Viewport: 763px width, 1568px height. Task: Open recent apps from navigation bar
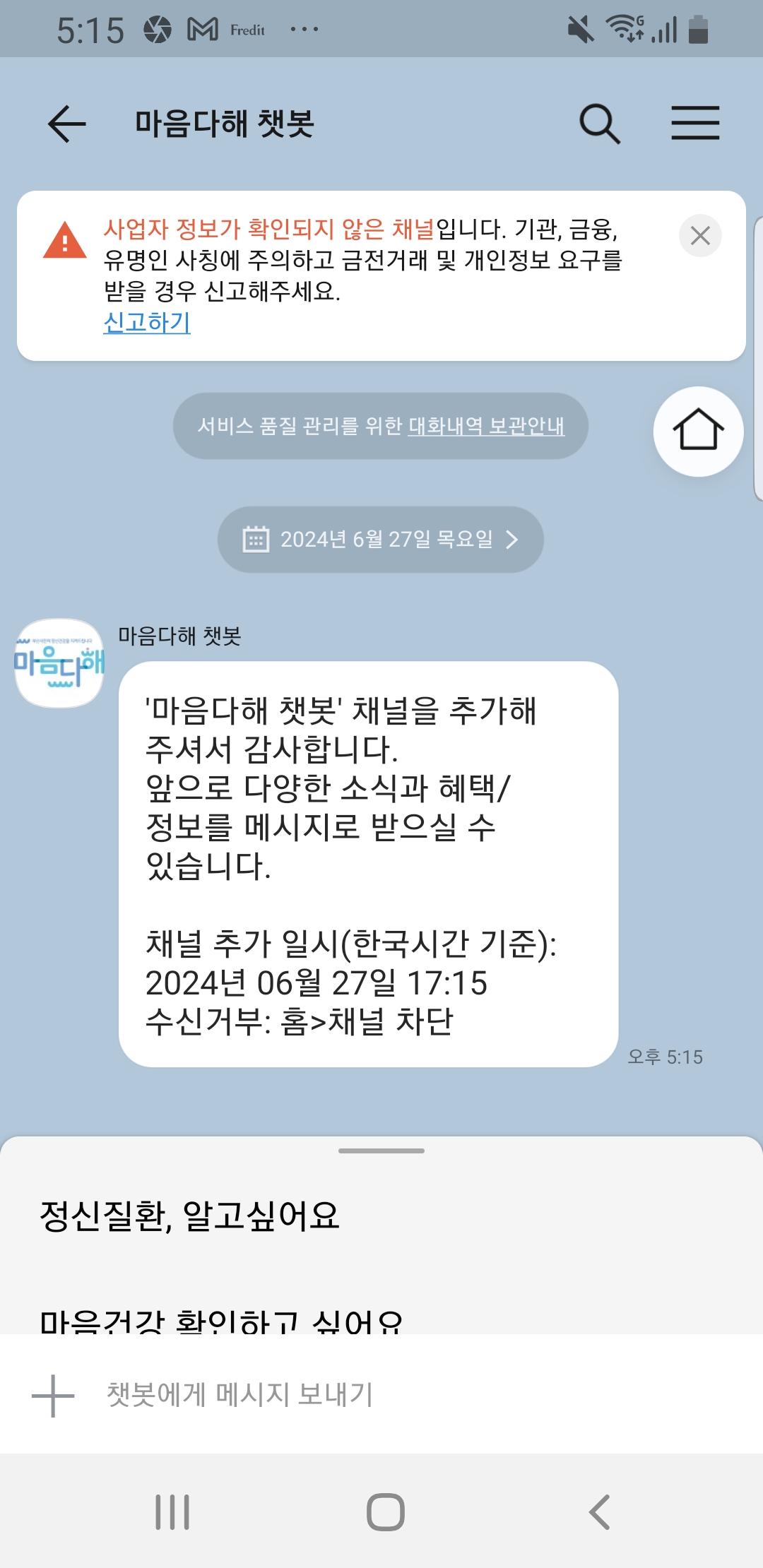(172, 1512)
